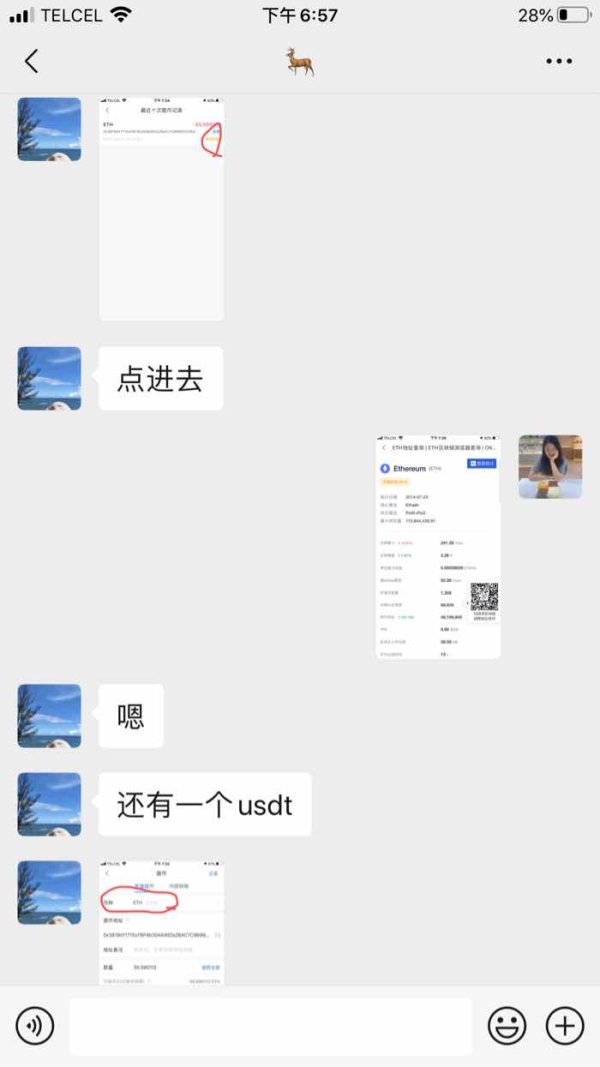Open your own profile avatar
The height and width of the screenshot is (1067, 600).
(550, 466)
